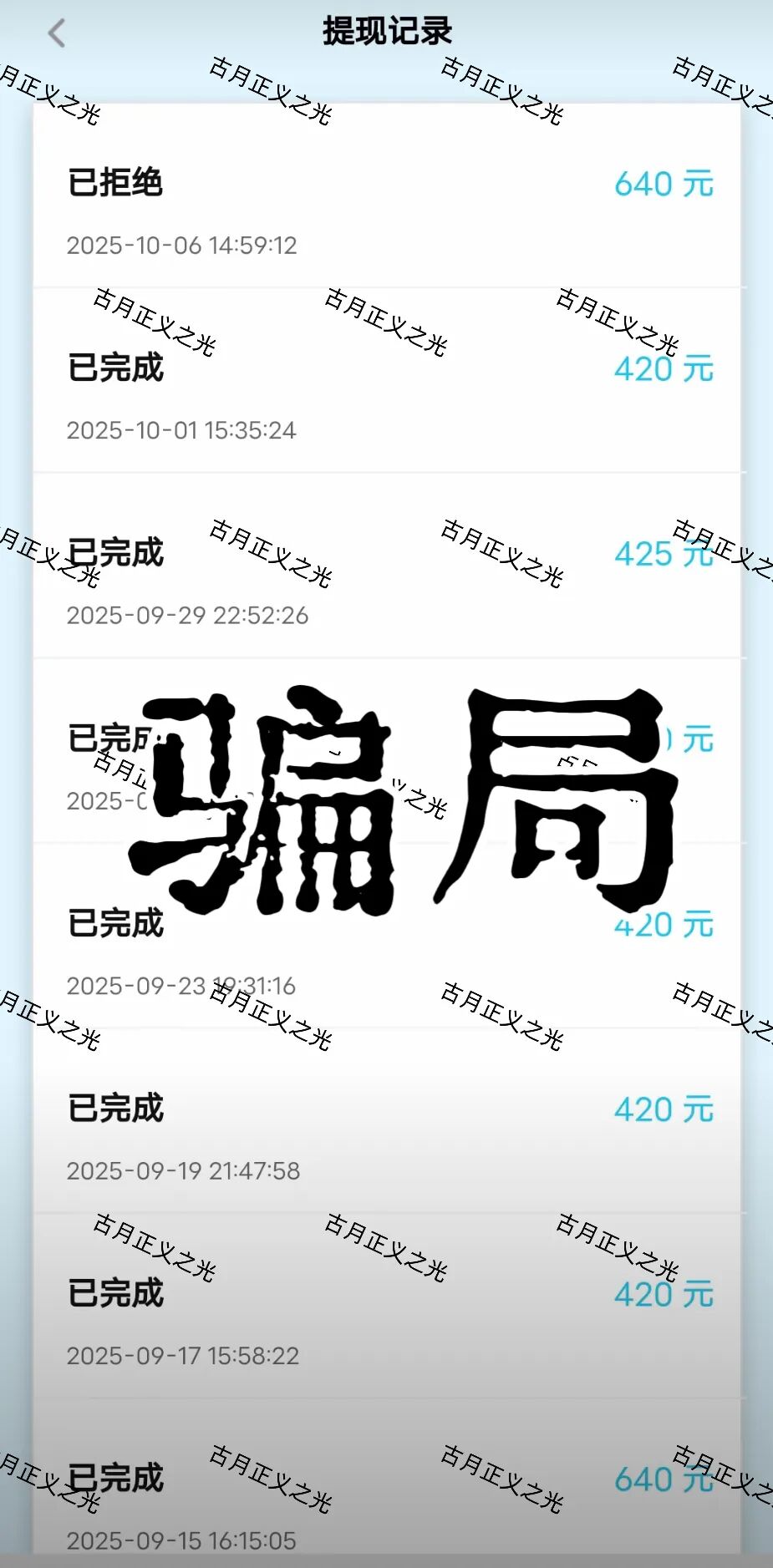Tap the 425元 amount text
Screen dimensions: 773x1568
pos(664,553)
